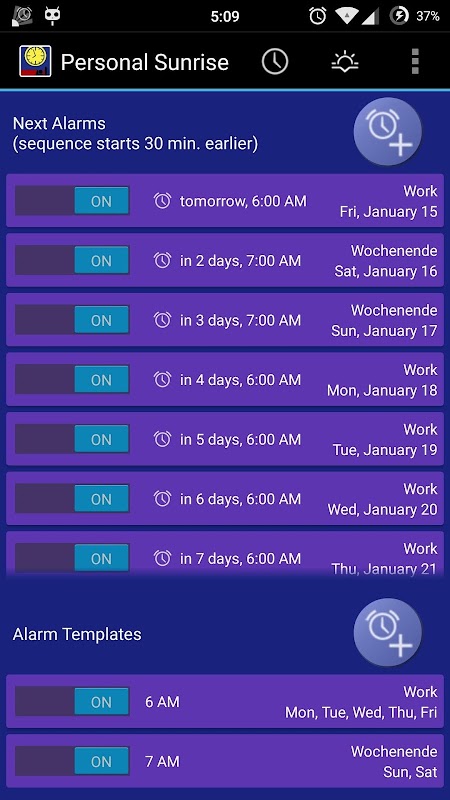Screen dimensions: 450x800
Task: Turn off the Thu, January 21 alarm
Action: 72,558
